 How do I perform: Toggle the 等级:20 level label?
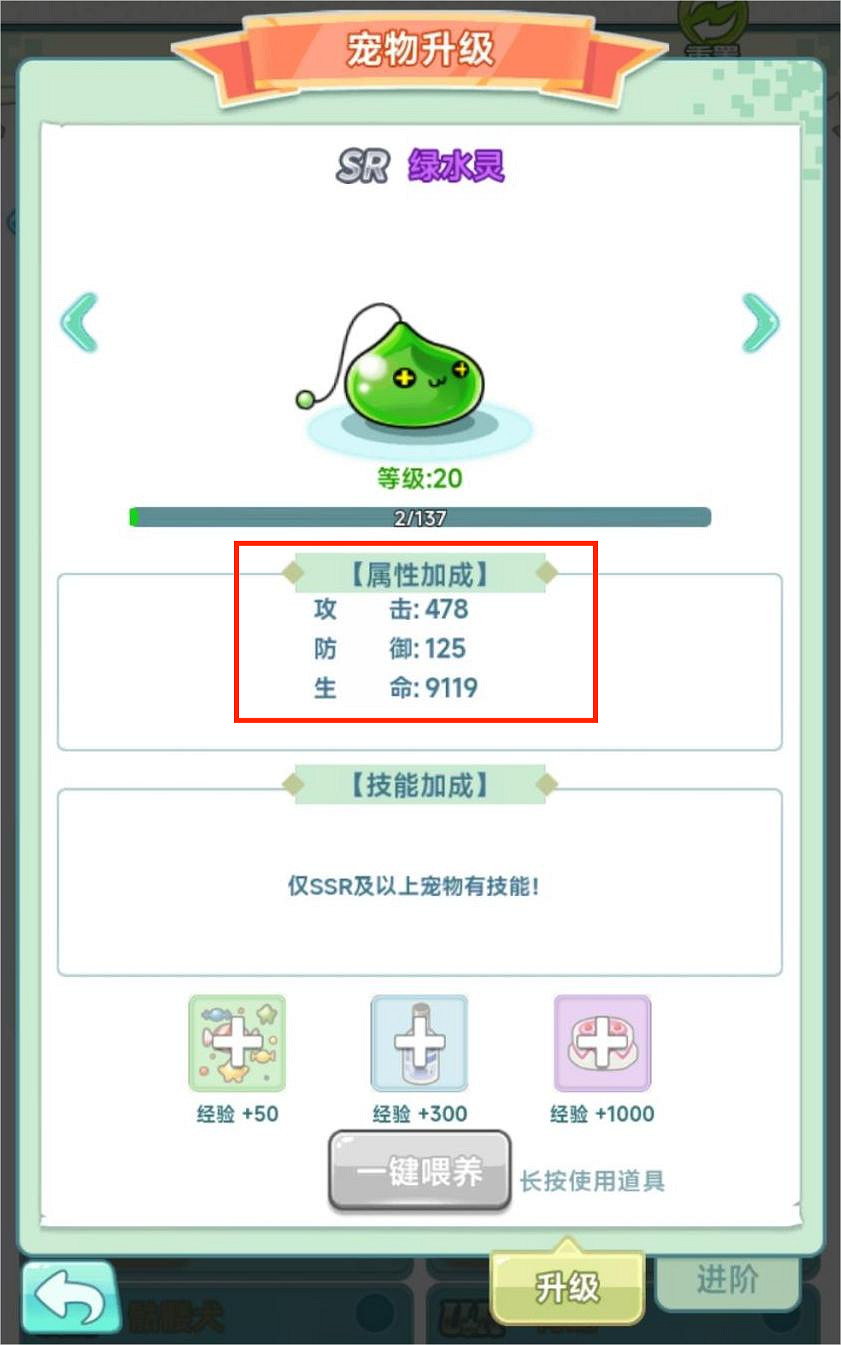click(419, 478)
